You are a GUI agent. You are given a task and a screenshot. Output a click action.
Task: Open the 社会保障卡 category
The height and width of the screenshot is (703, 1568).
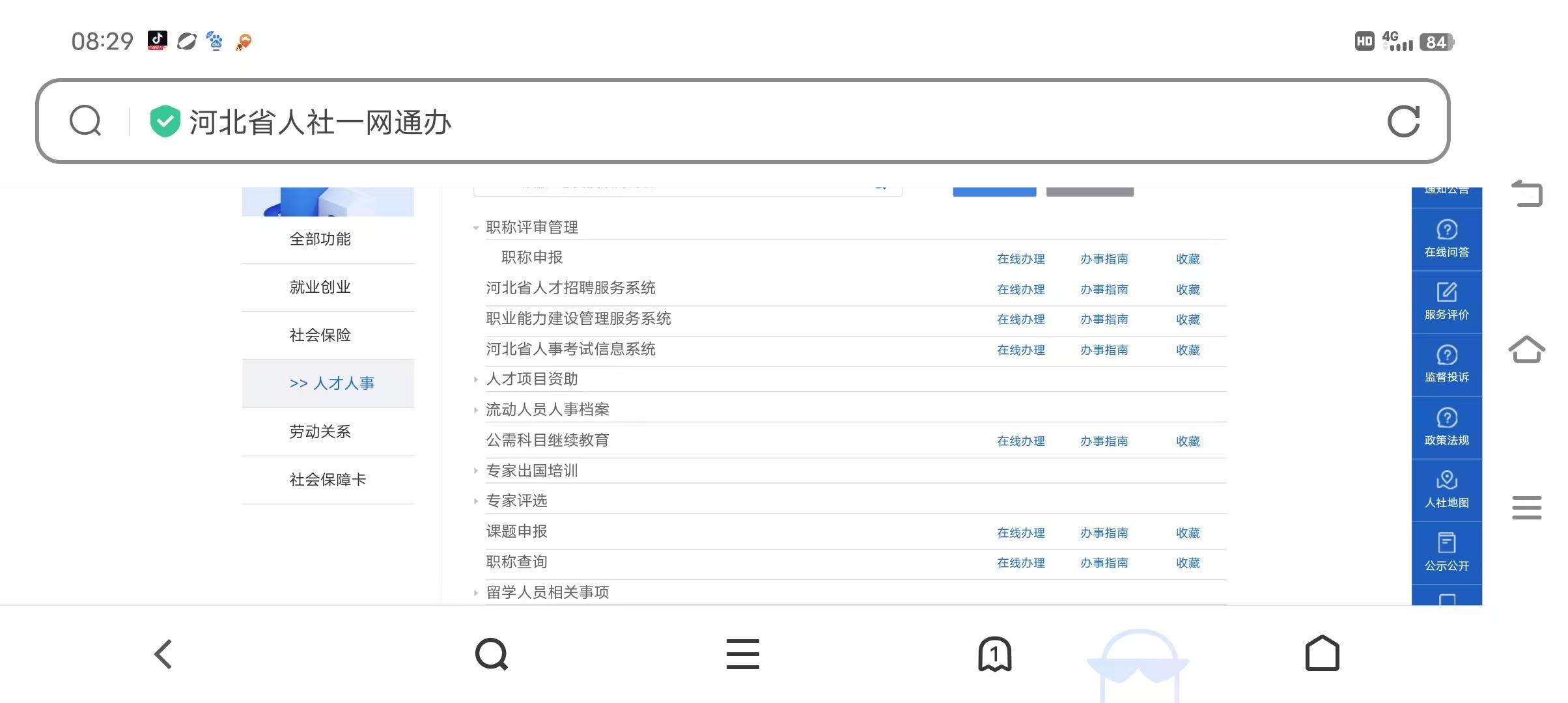tap(328, 480)
